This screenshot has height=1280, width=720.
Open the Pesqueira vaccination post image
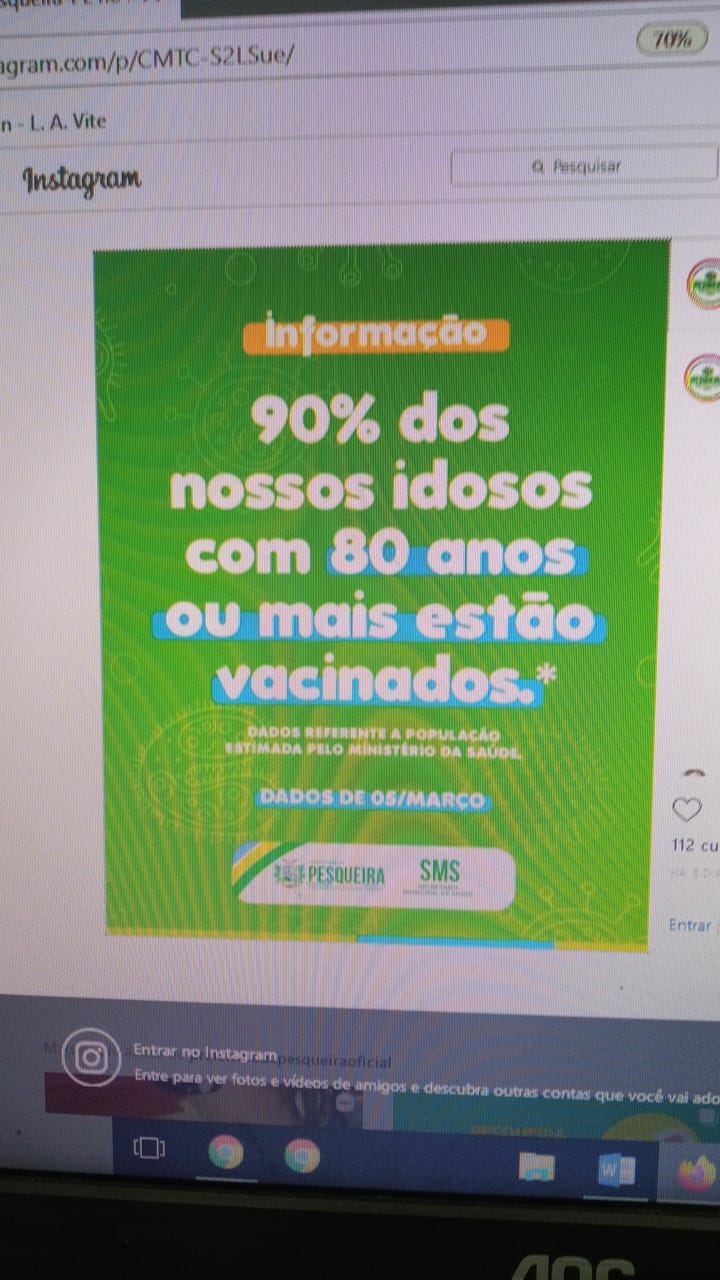[x=378, y=590]
